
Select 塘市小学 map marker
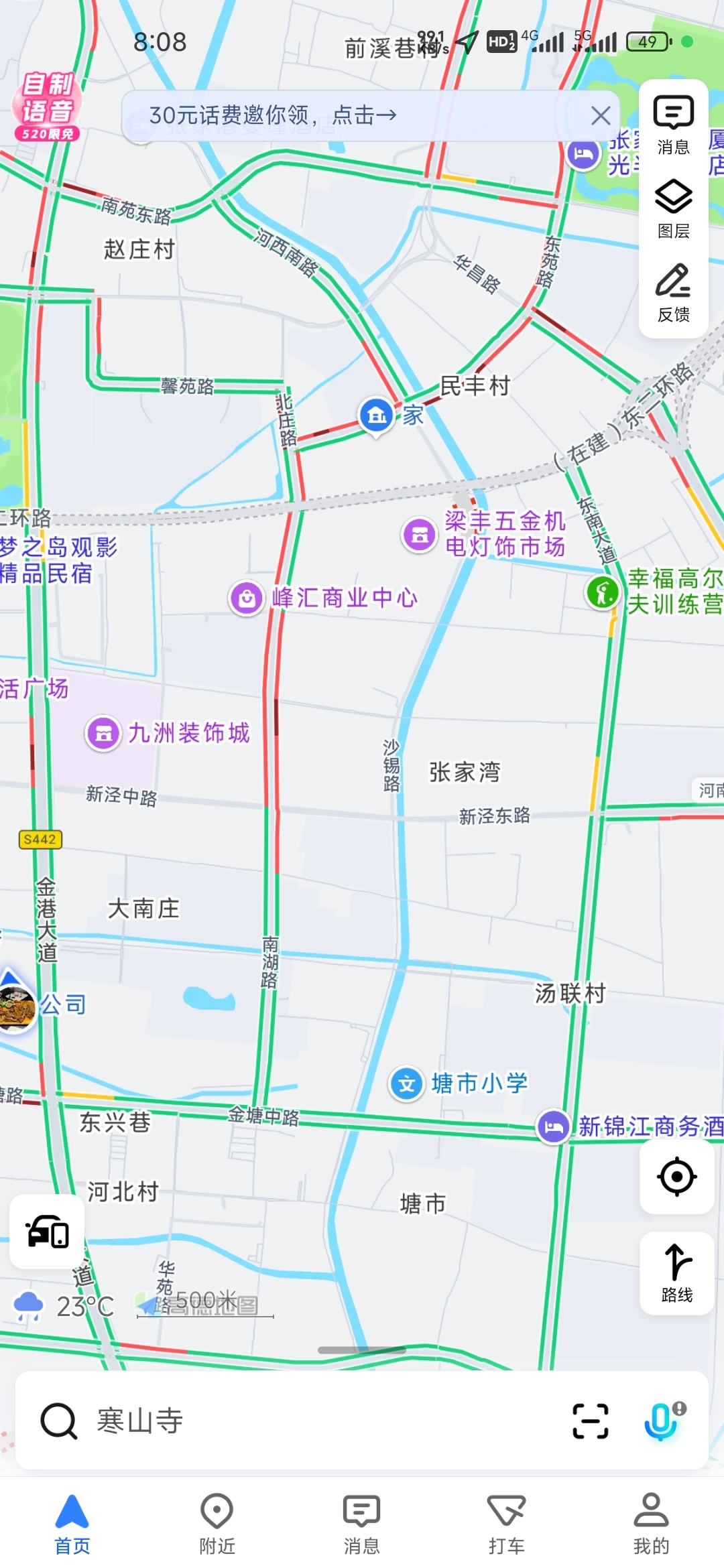point(406,1084)
